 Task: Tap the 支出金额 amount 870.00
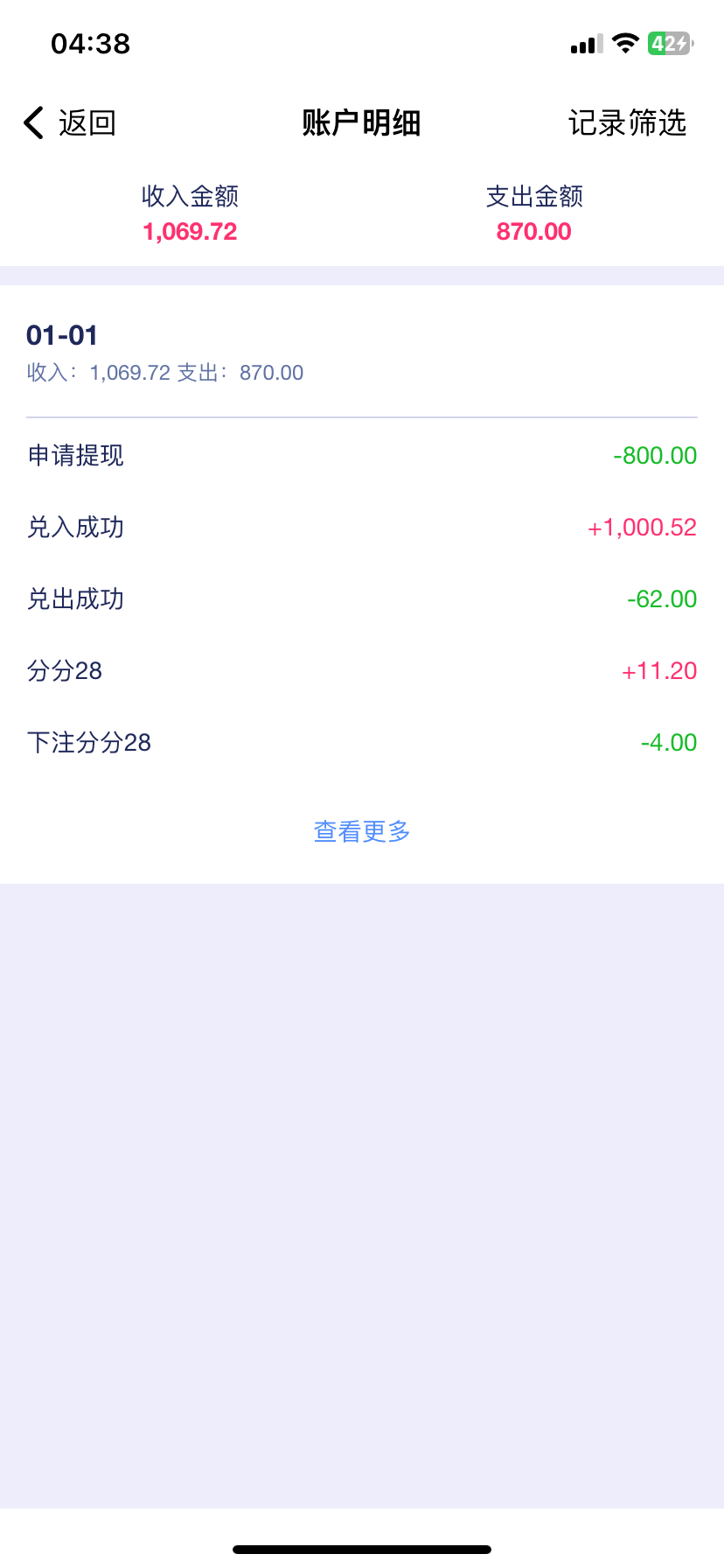533,231
